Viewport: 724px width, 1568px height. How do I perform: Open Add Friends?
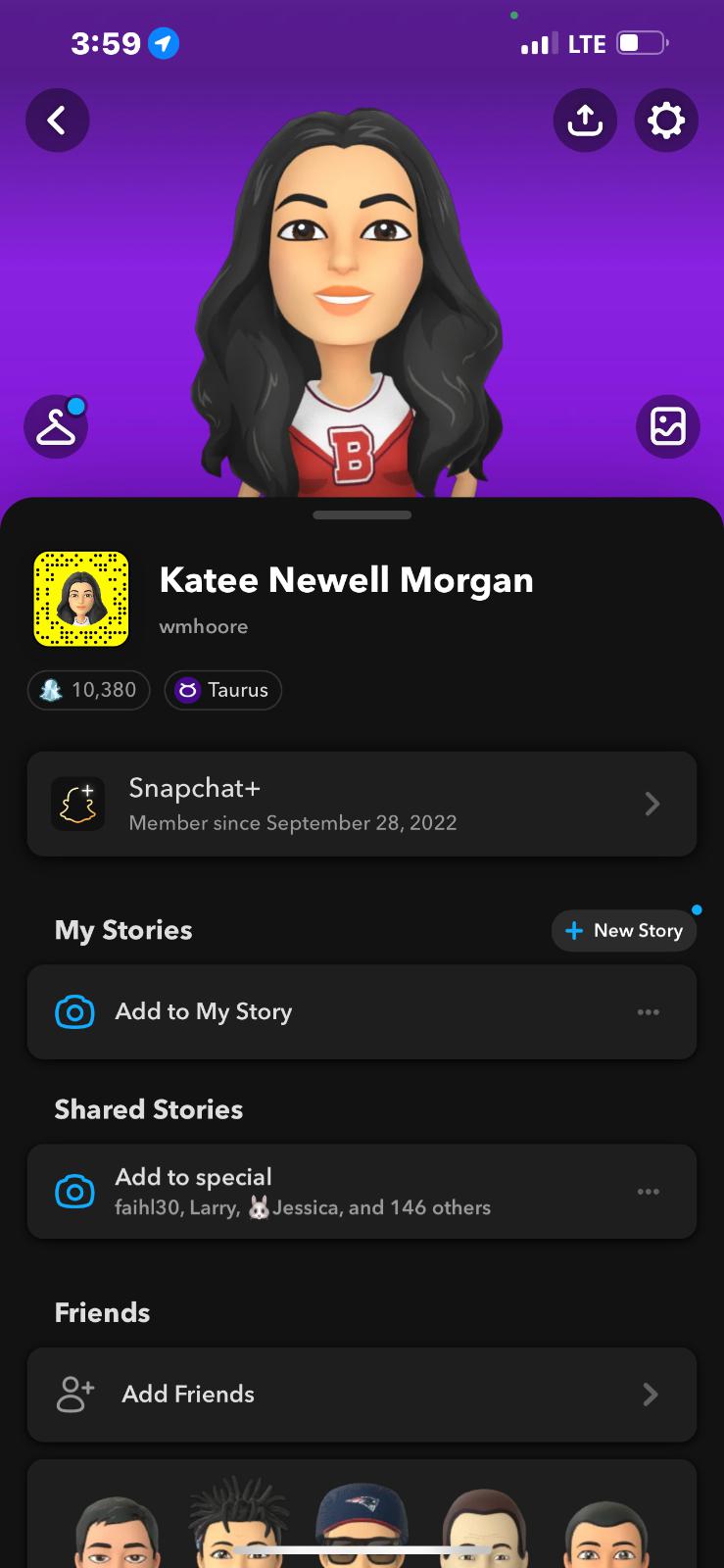(362, 1394)
